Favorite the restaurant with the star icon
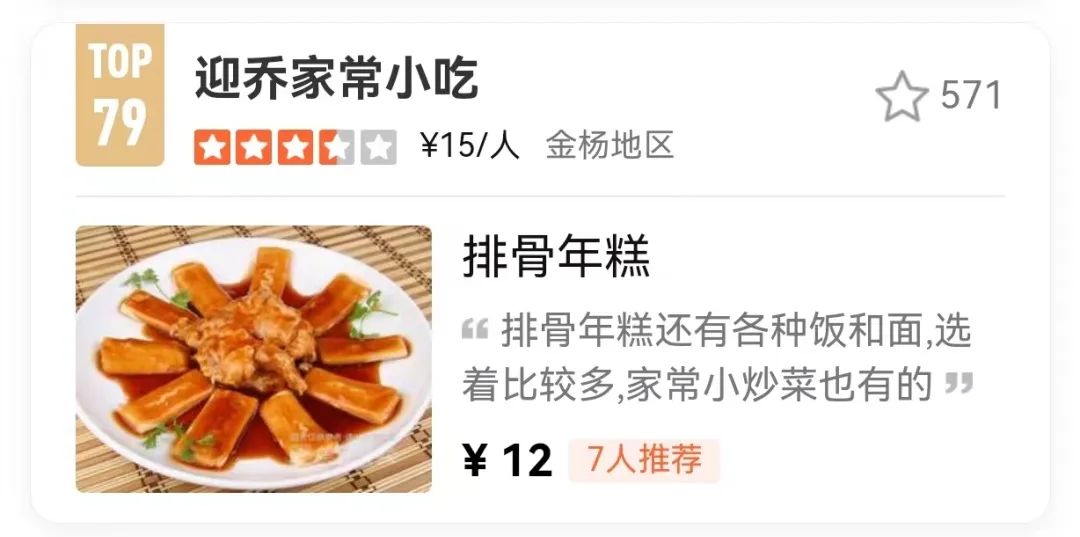Viewport: 1080px width, 537px height. [x=901, y=97]
